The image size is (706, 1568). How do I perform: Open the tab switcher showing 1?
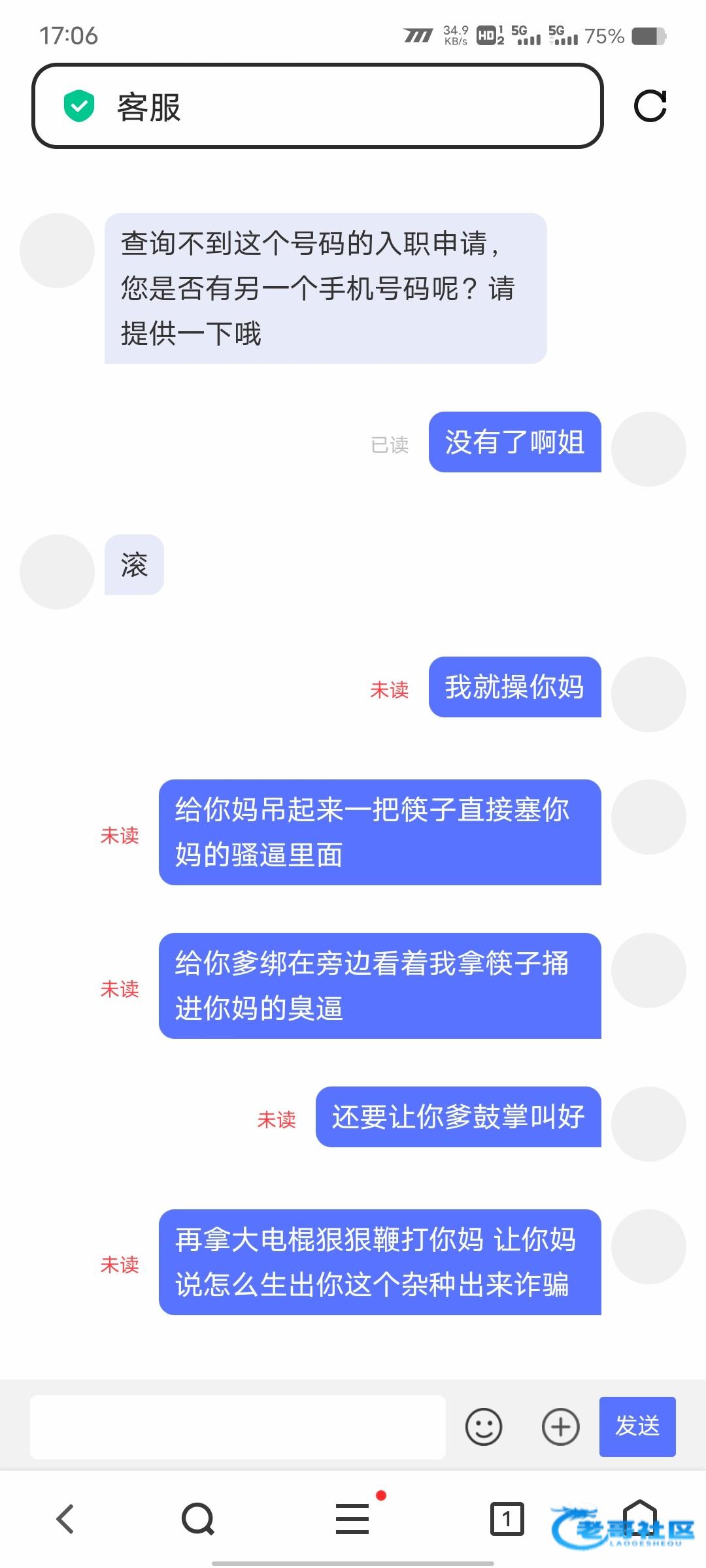507,1518
